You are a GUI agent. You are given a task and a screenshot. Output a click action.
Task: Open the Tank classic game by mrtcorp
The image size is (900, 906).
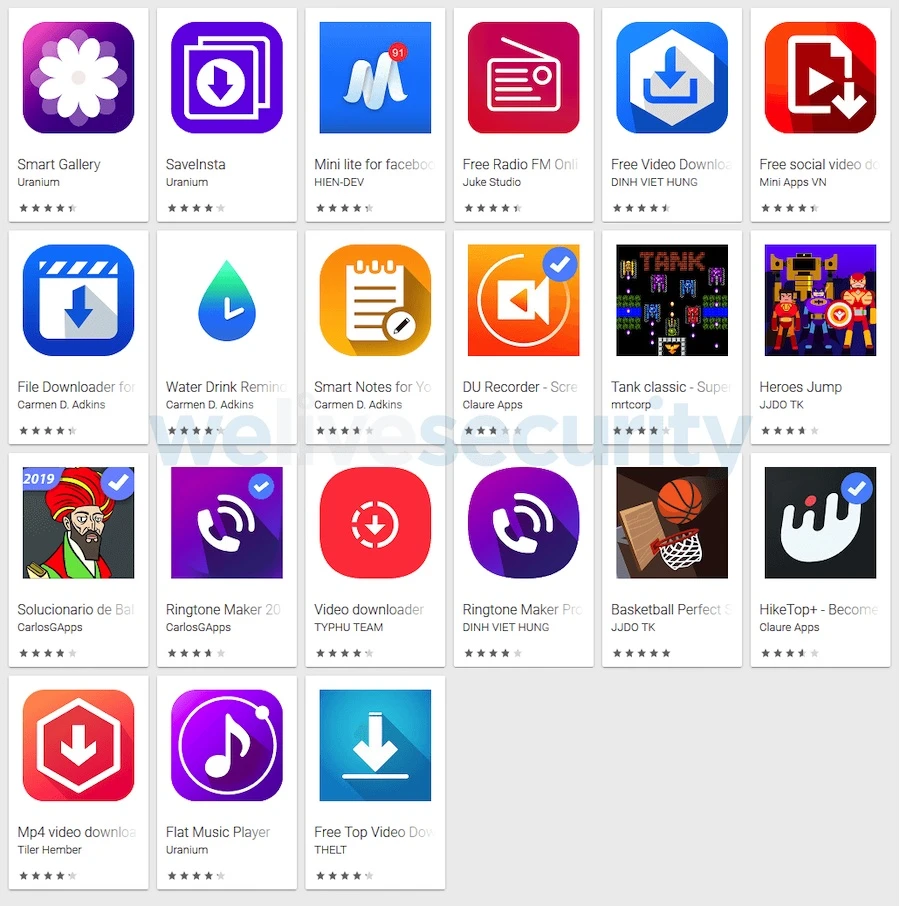[671, 300]
